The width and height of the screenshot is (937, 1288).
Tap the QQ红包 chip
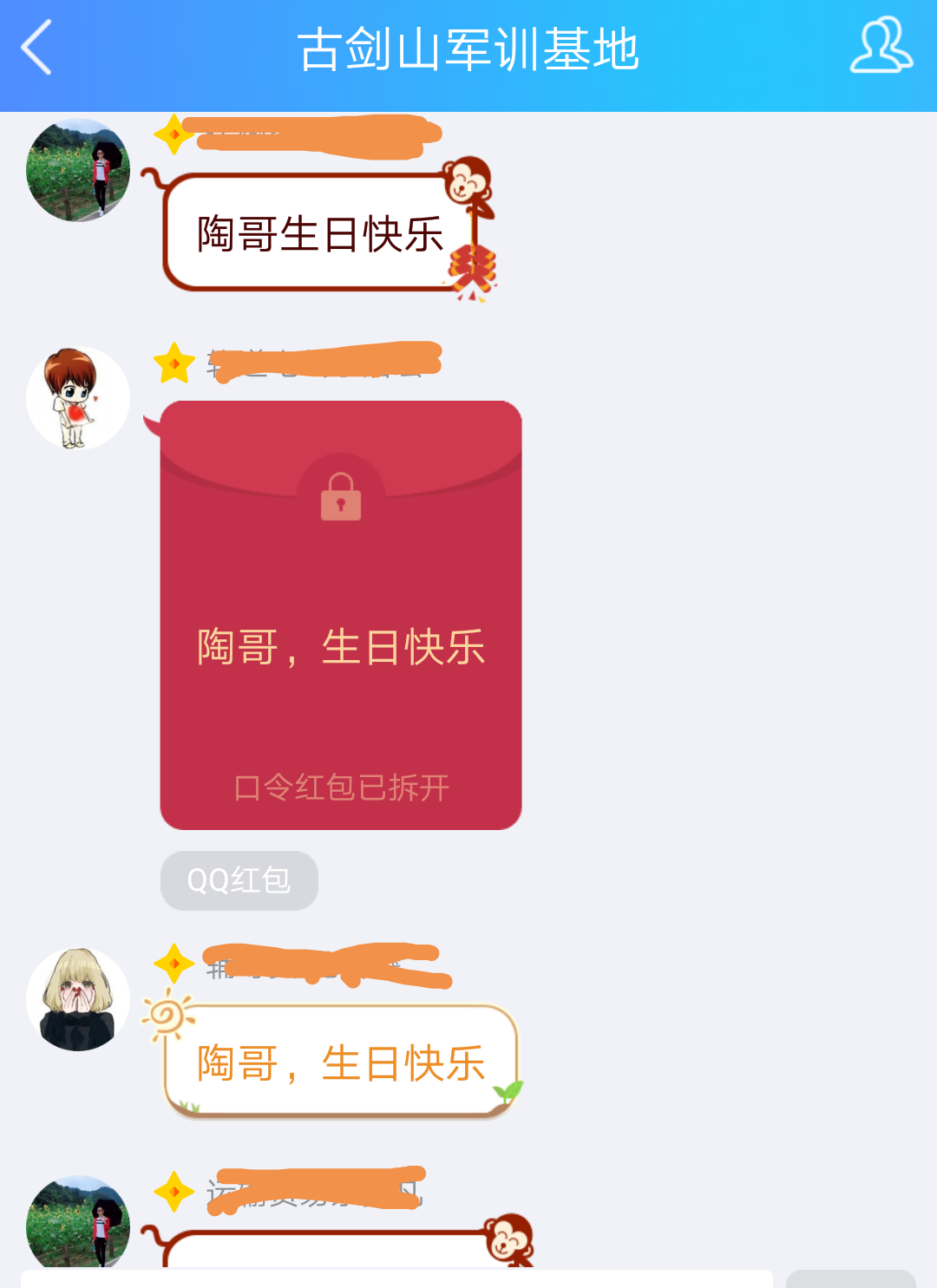[239, 880]
